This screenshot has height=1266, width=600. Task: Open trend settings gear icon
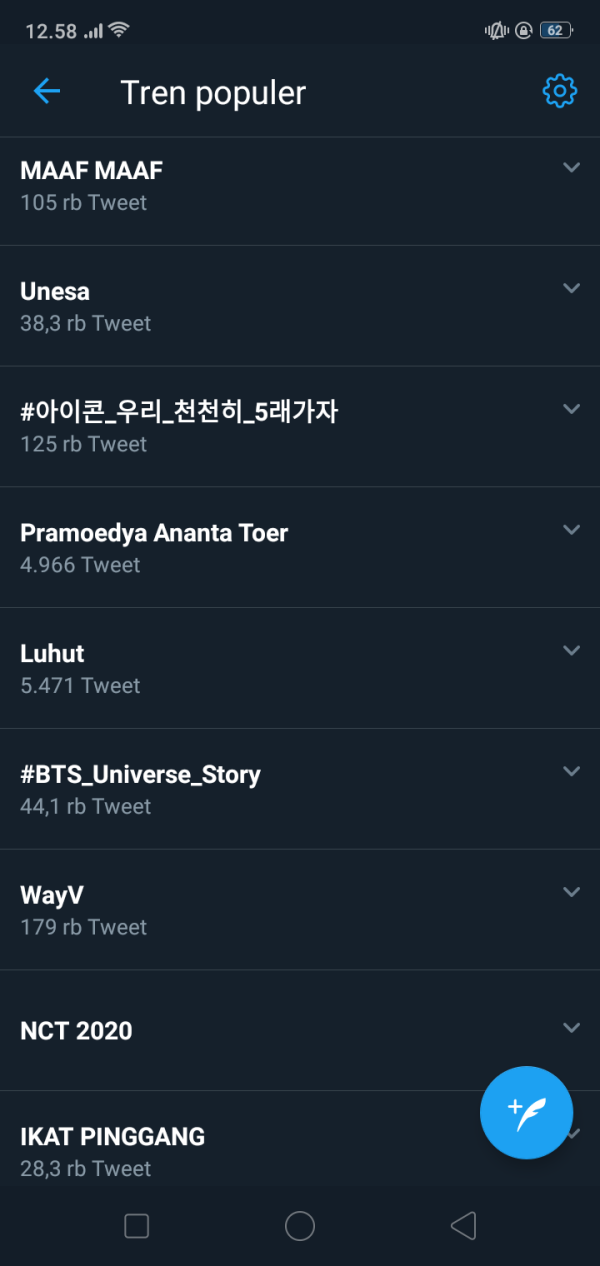(x=559, y=92)
